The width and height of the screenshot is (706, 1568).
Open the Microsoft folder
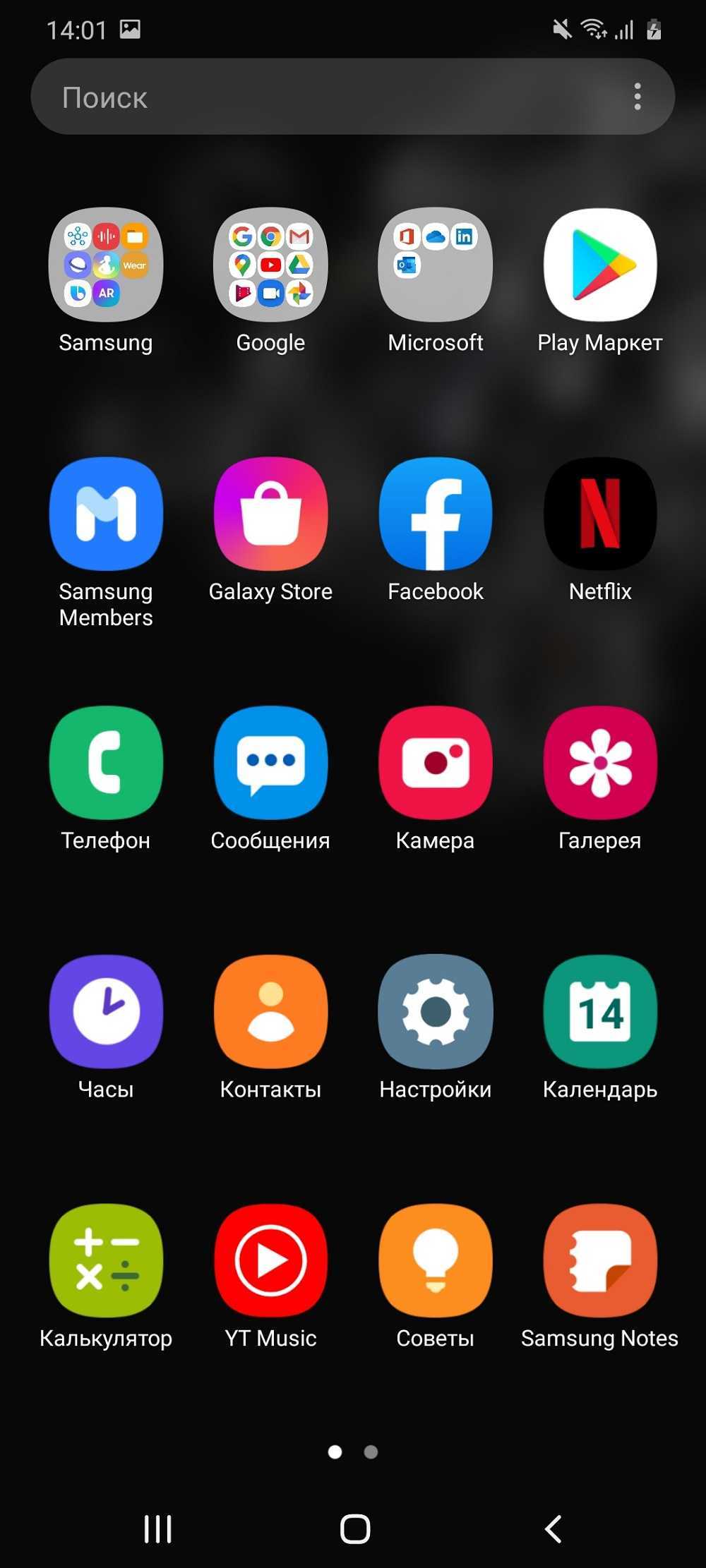click(x=436, y=265)
